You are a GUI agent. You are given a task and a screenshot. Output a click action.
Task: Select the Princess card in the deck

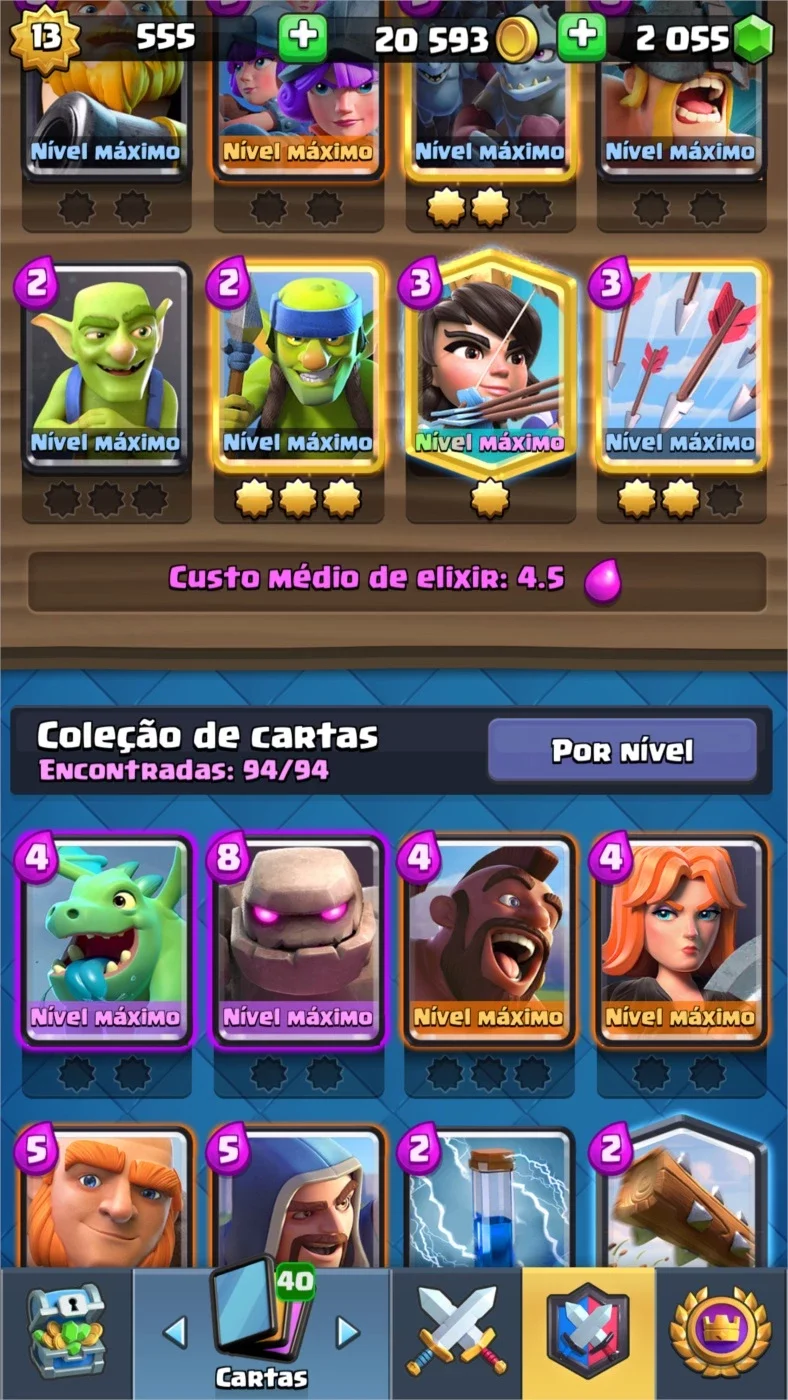[x=490, y=365]
